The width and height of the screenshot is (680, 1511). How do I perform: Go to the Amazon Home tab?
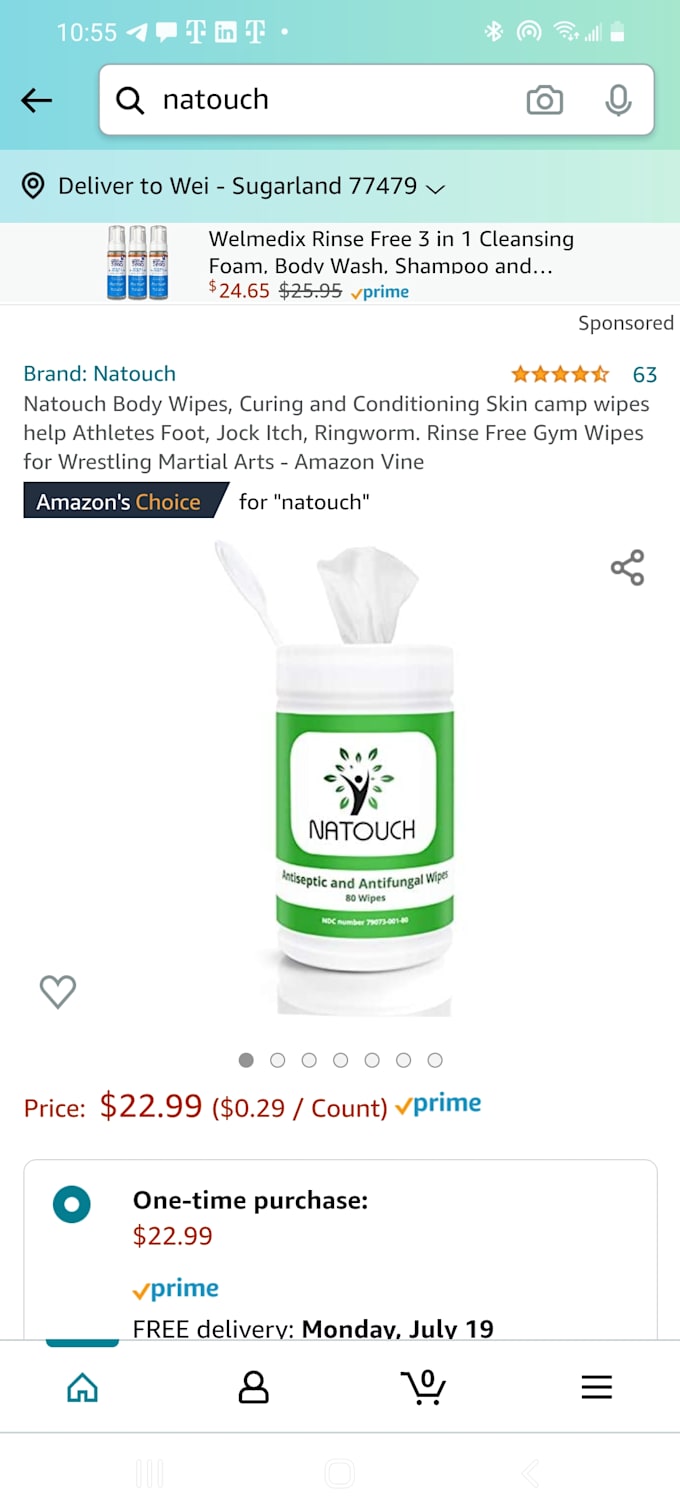tap(82, 1387)
